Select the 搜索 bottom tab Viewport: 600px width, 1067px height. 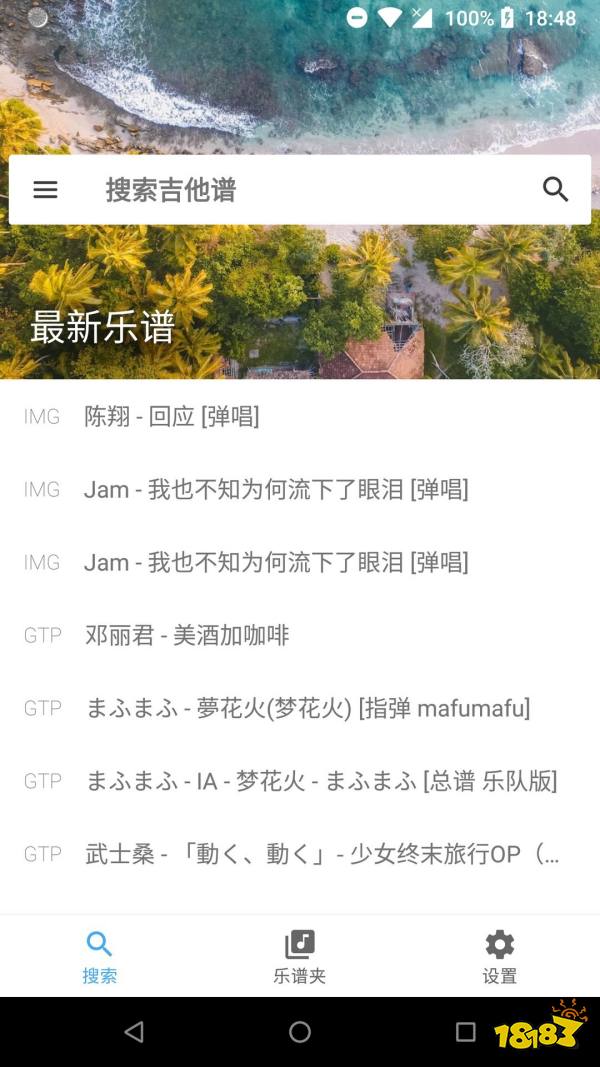coord(99,956)
